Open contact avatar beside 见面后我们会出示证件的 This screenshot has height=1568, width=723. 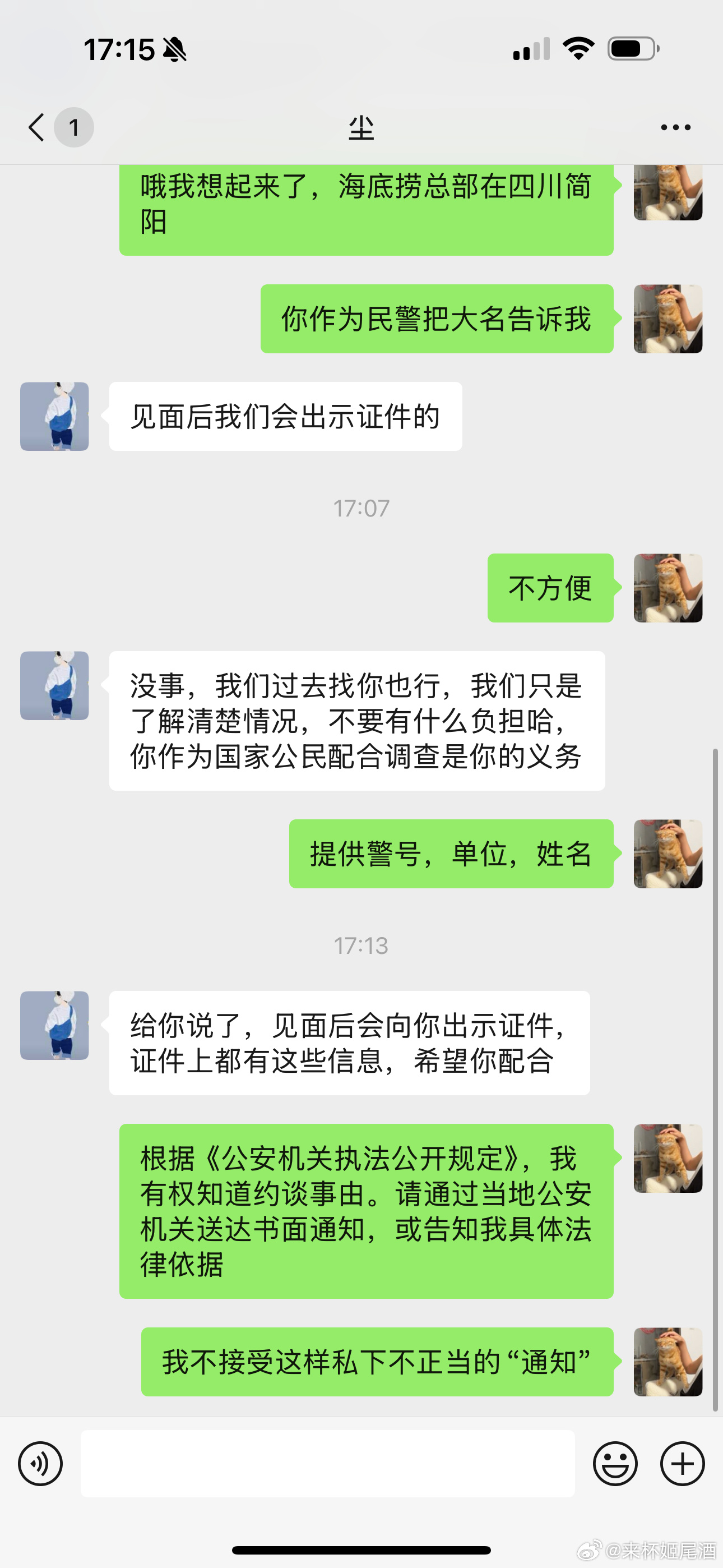click(55, 416)
